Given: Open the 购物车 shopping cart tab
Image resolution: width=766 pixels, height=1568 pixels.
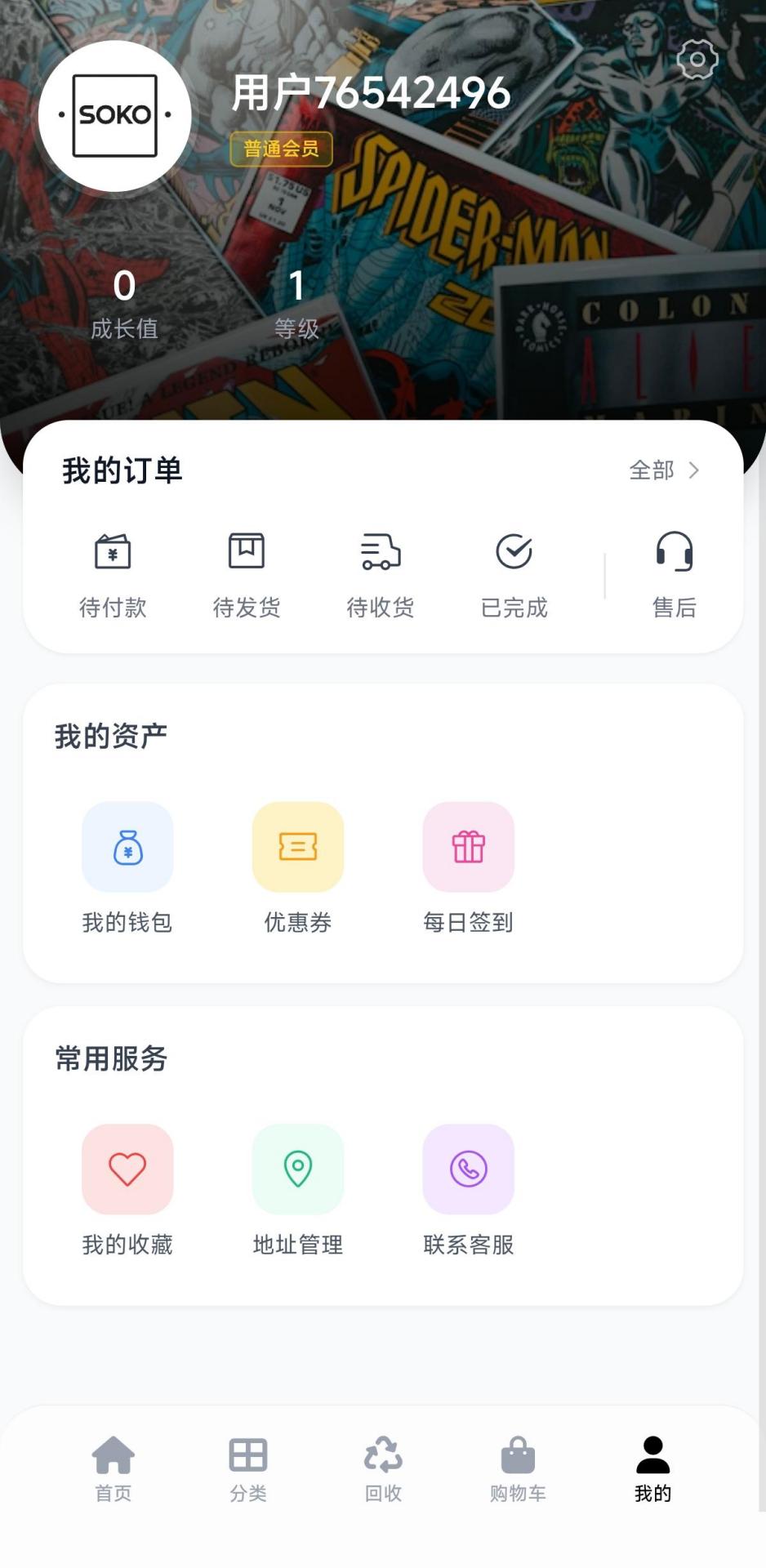Looking at the screenshot, I should [517, 1466].
